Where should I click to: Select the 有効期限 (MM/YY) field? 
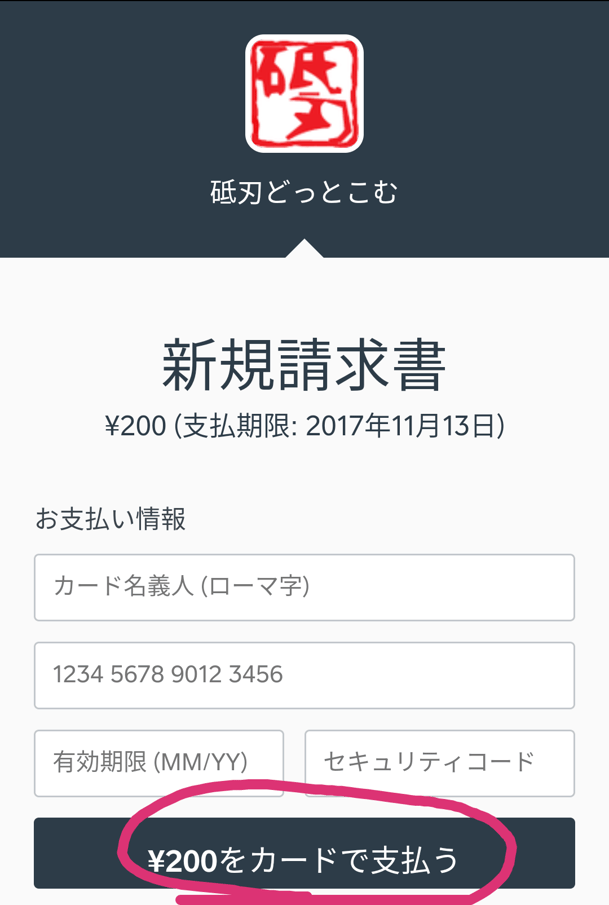click(x=159, y=763)
